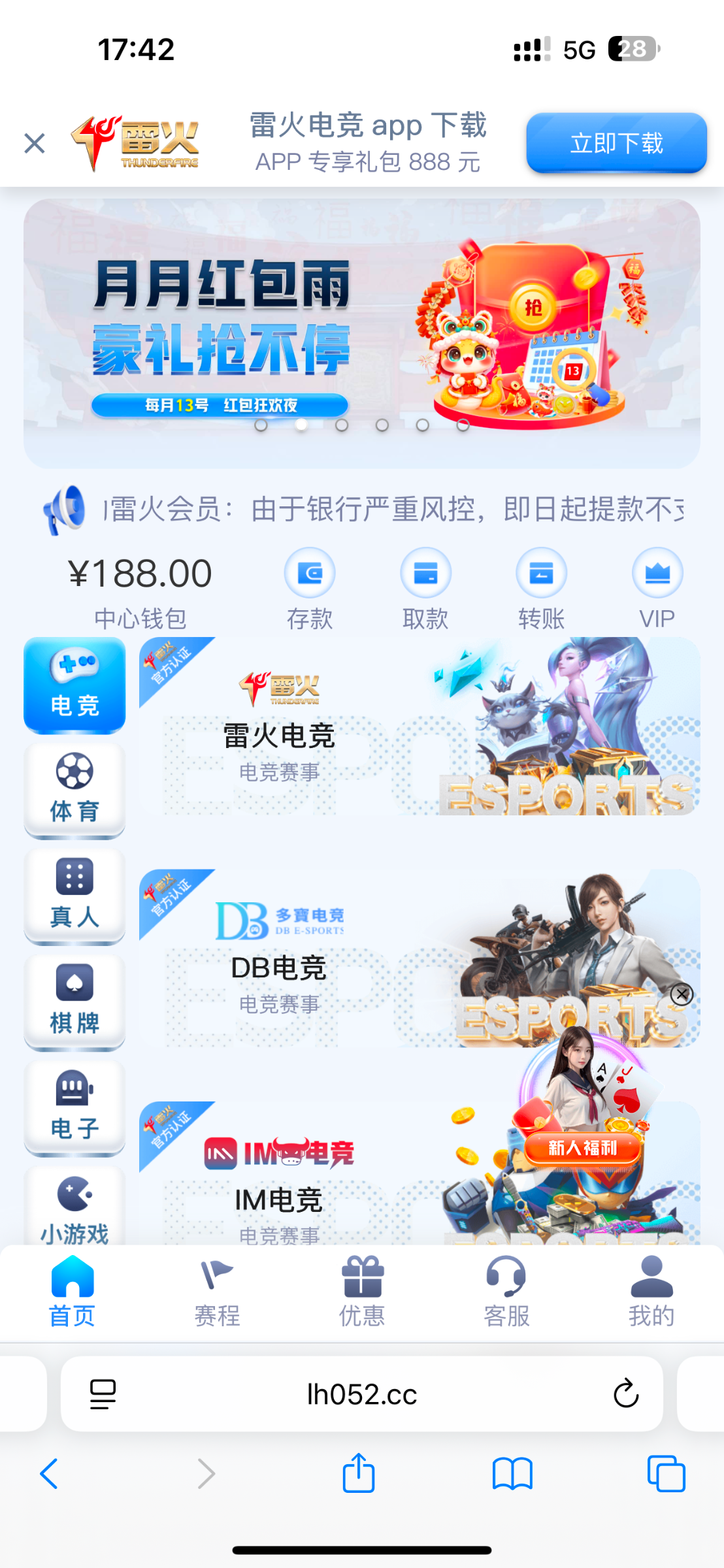Switch to the 赛程 schedule tab

point(217,1292)
